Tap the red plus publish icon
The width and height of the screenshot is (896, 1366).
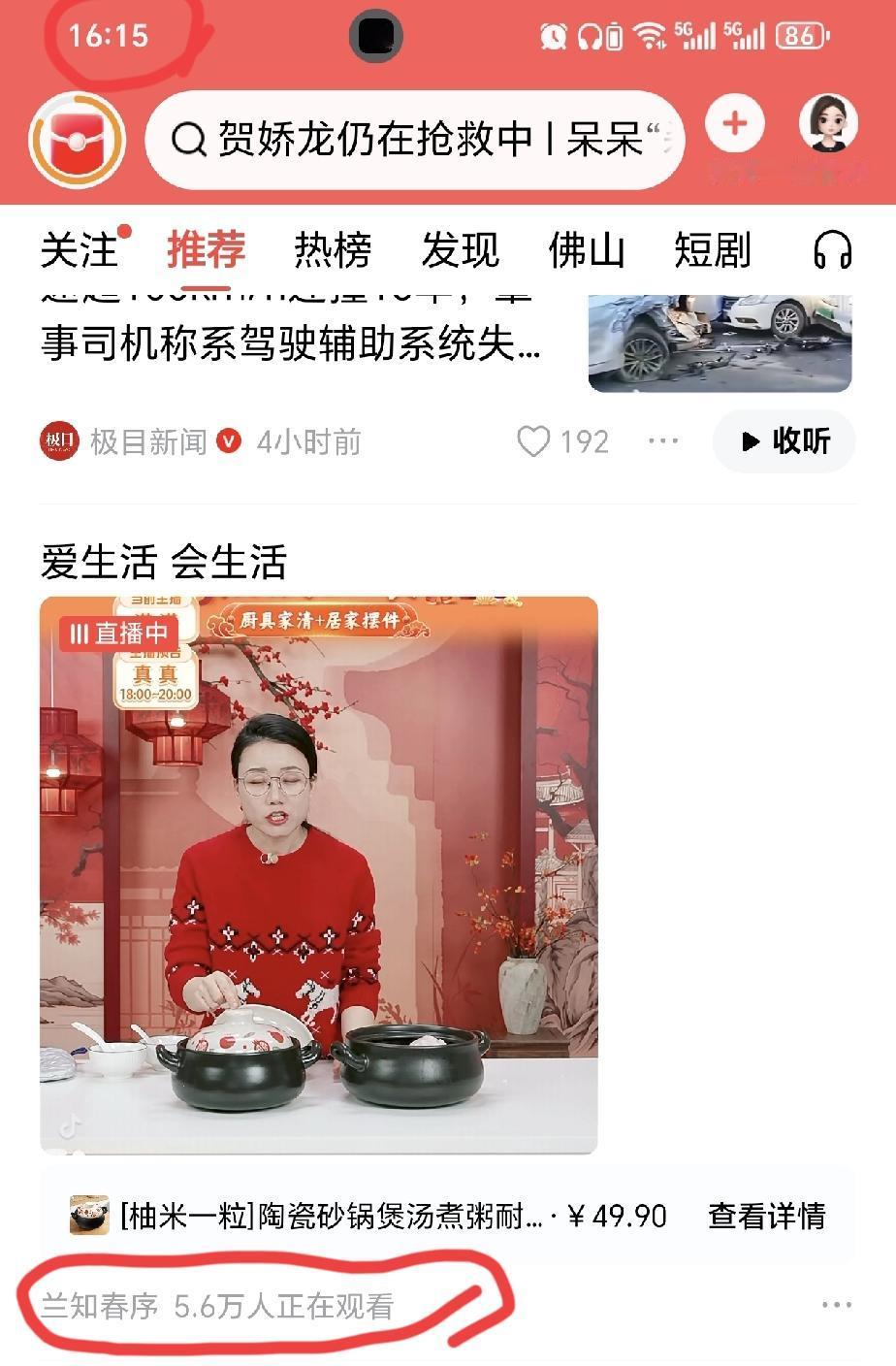point(735,124)
